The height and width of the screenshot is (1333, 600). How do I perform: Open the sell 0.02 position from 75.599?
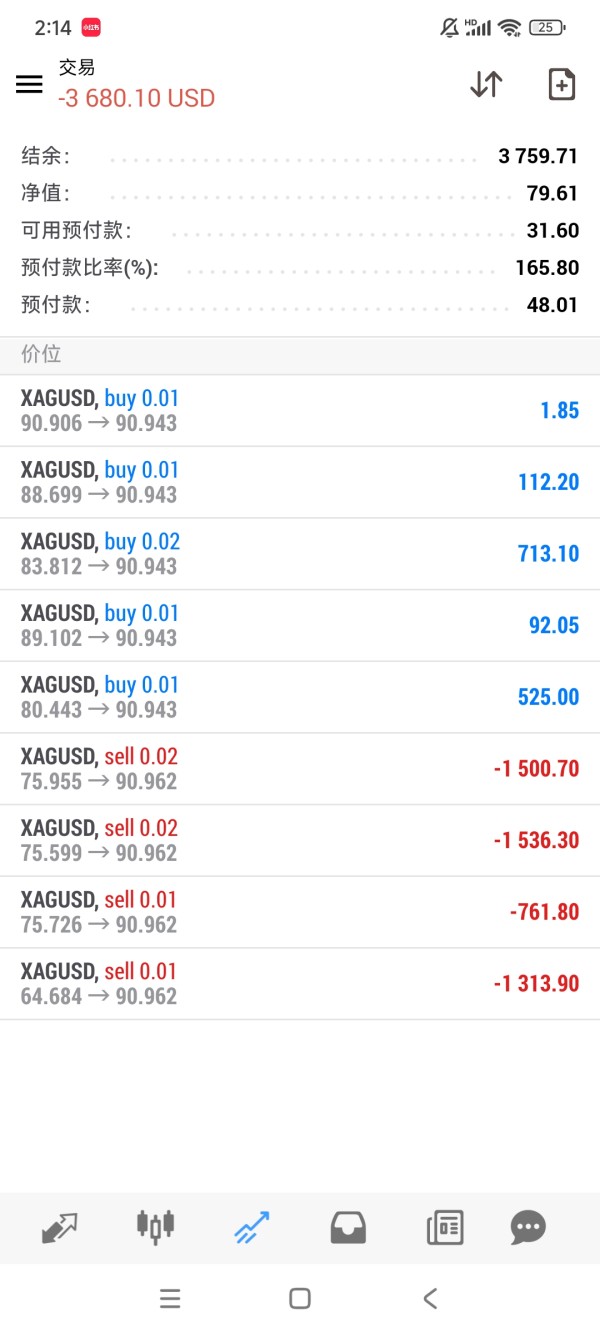tap(300, 841)
